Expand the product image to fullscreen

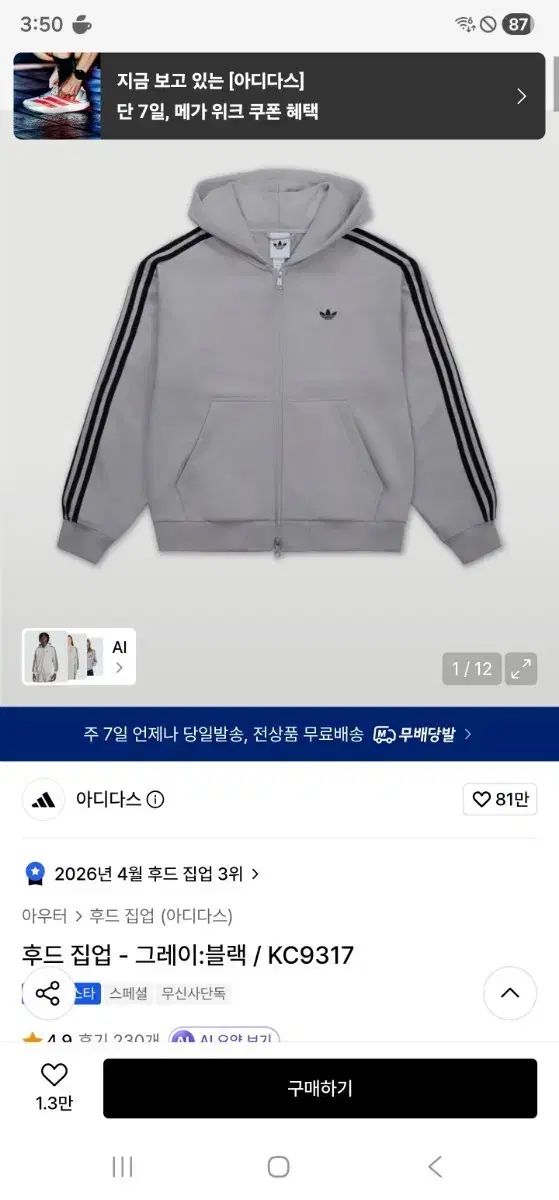click(x=521, y=669)
